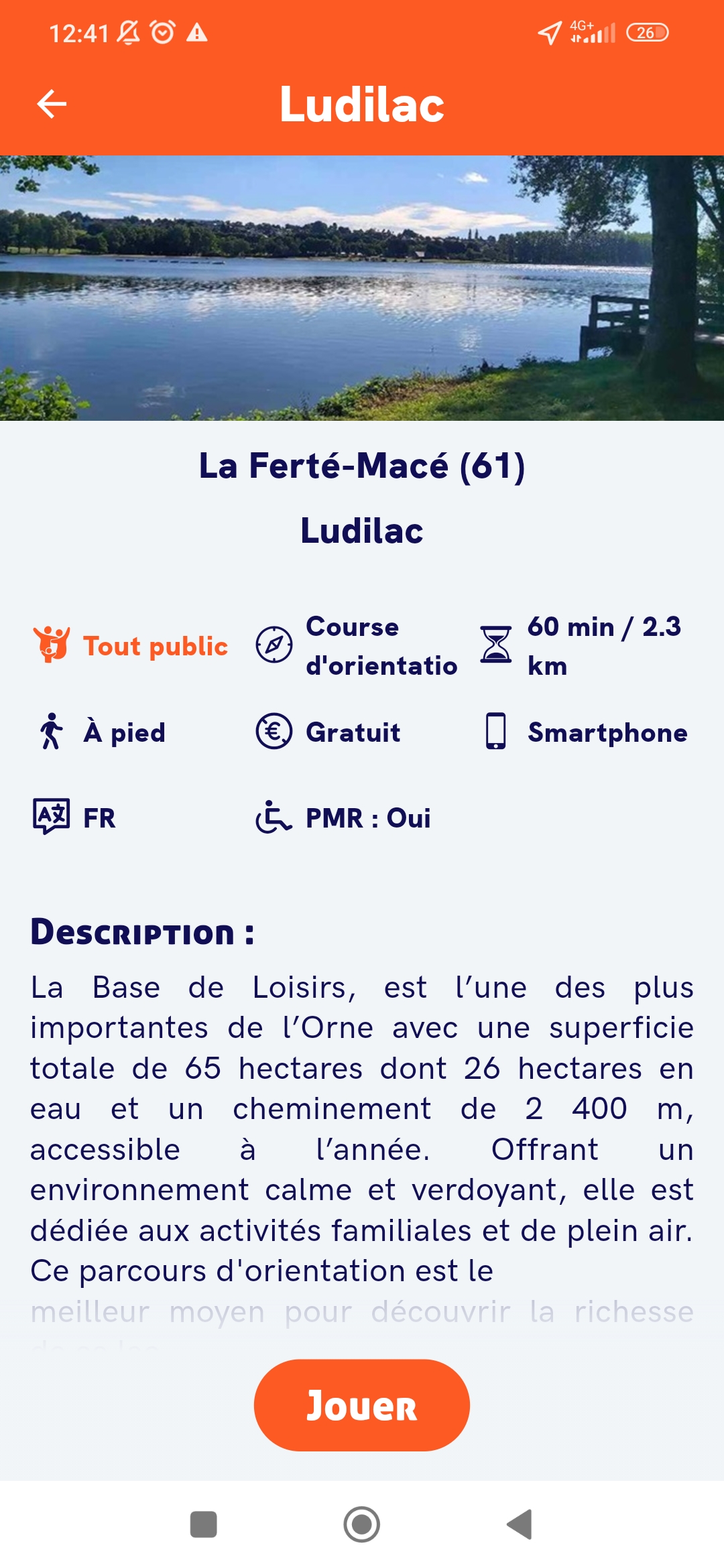Tap the system back button
The height and width of the screenshot is (1568, 724).
pos(520,1524)
